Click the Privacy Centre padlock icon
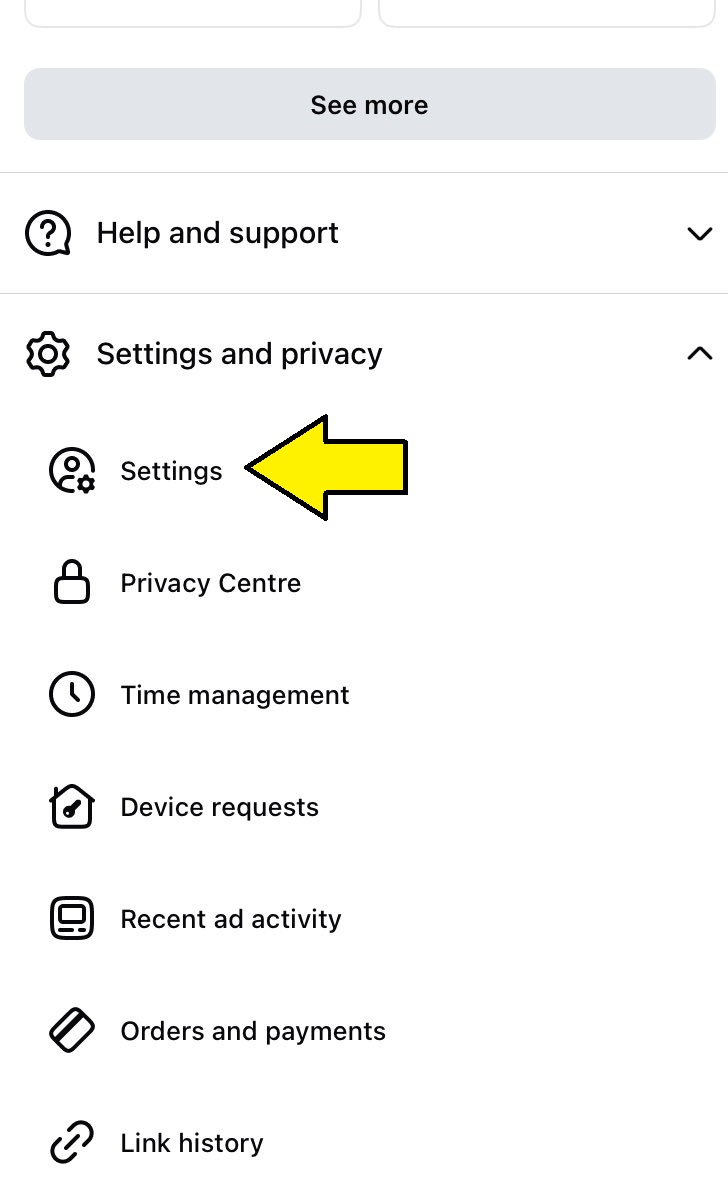The height and width of the screenshot is (1196, 728). (70, 582)
